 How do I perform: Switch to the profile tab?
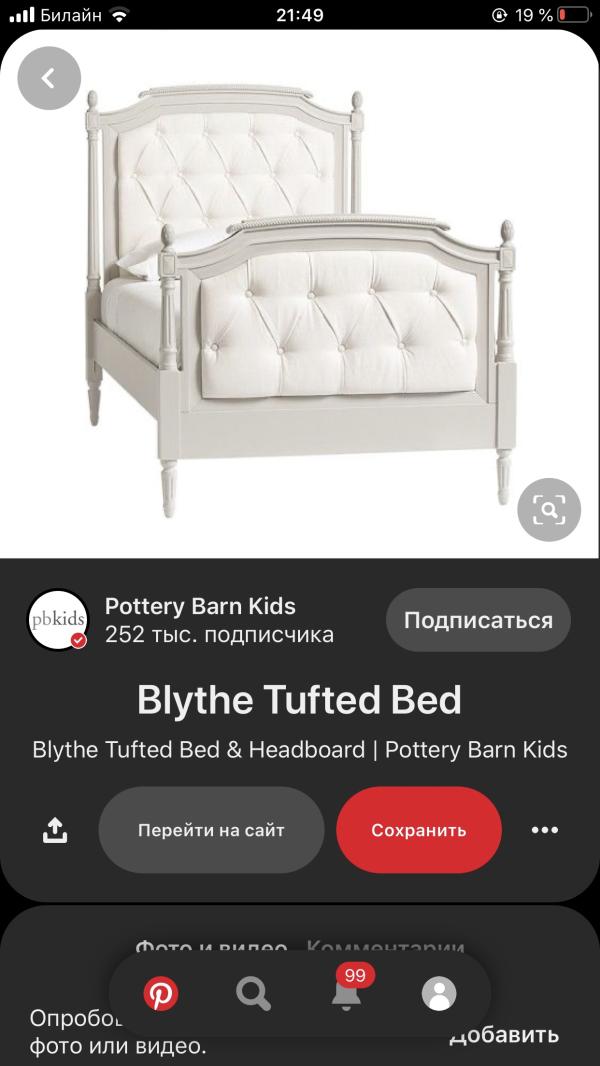click(439, 994)
